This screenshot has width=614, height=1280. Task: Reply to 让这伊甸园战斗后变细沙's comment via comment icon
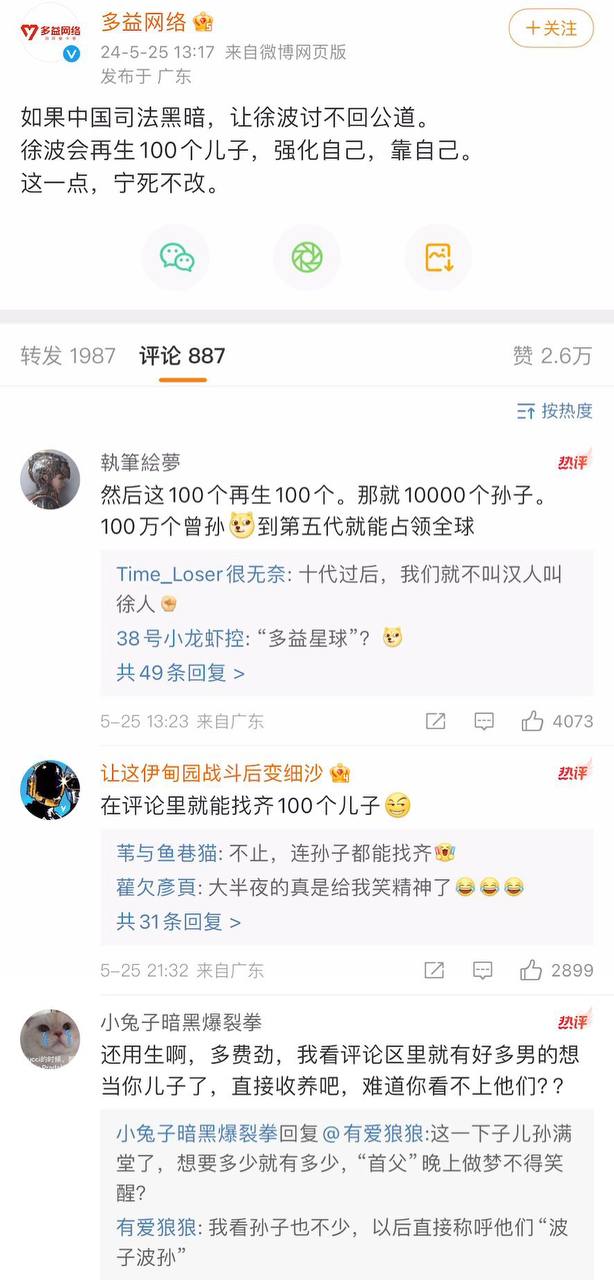coord(484,970)
